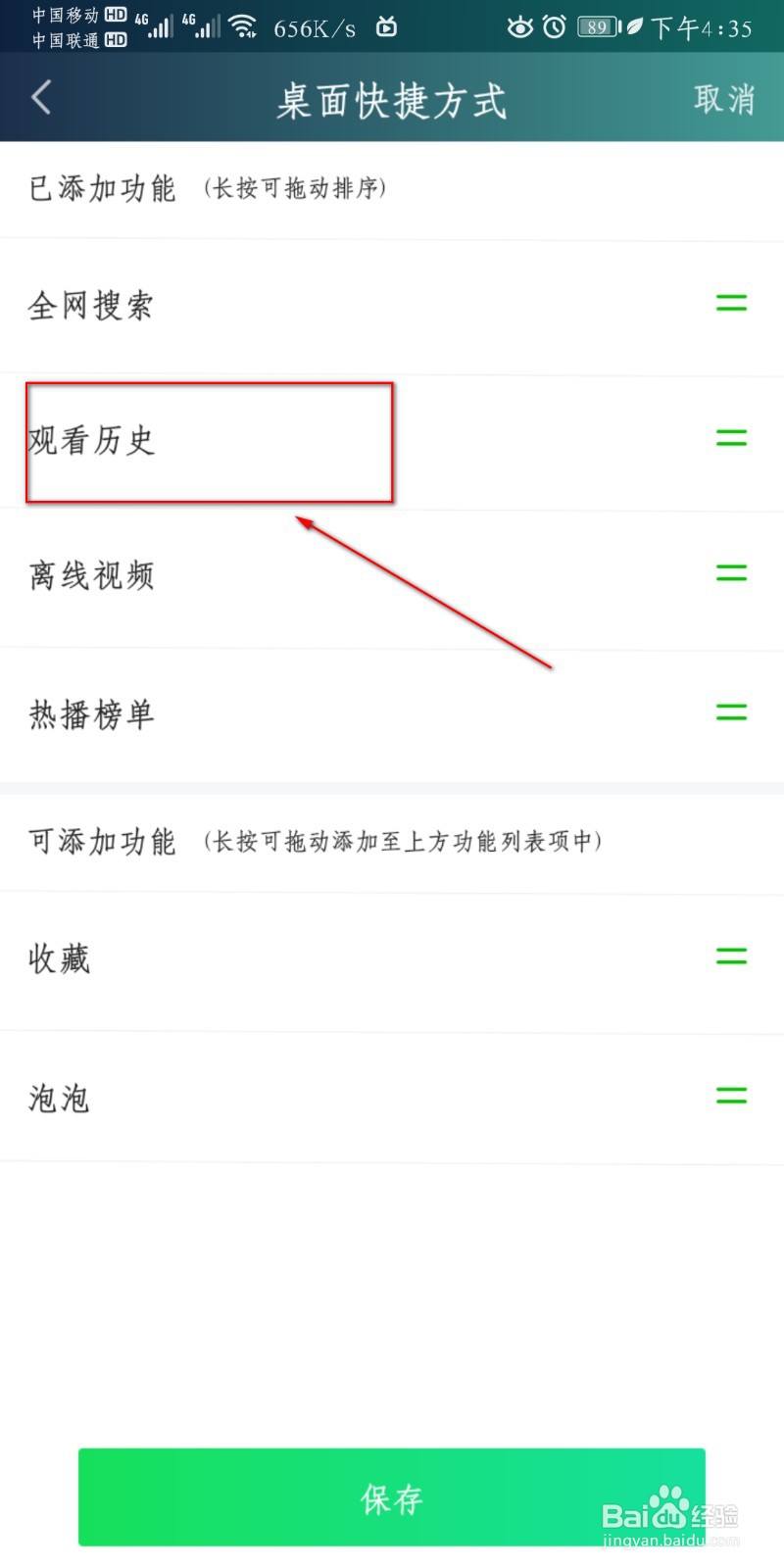Tap the battery indicator showing 89
The width and height of the screenshot is (784, 1568).
click(x=595, y=26)
